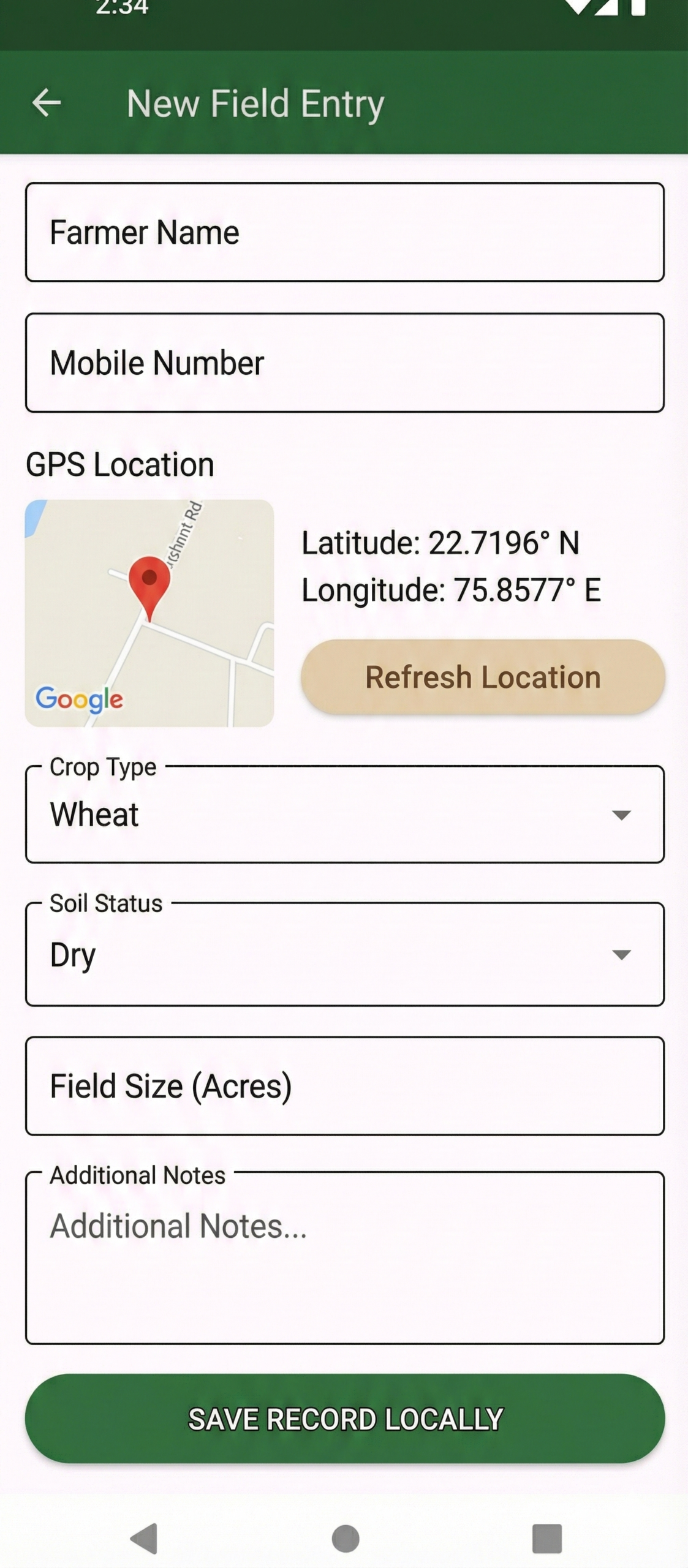Viewport: 688px width, 1568px height.
Task: Save record locally
Action: (344, 1419)
